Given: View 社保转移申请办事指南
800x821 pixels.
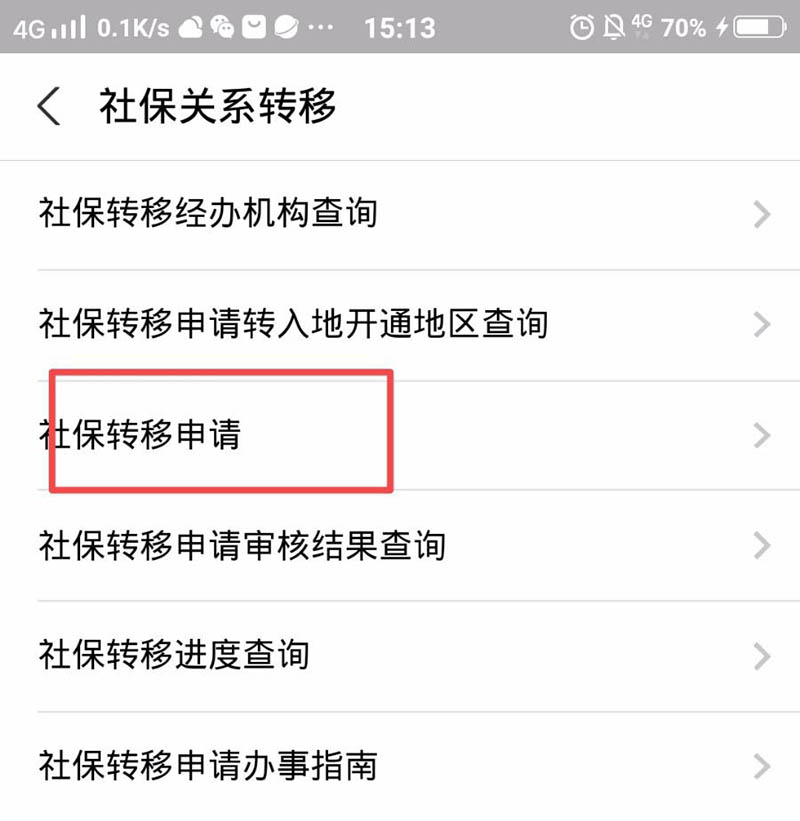Looking at the screenshot, I should click(208, 766).
